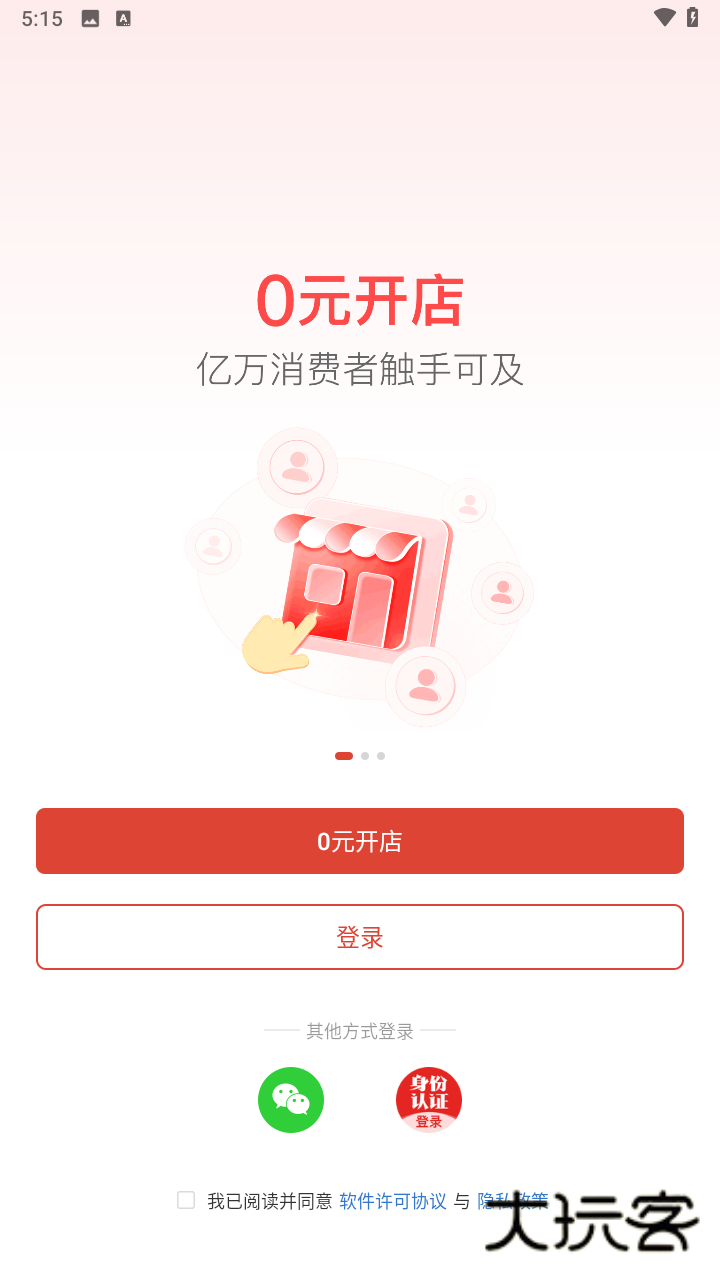Viewport: 720px width, 1280px height.
Task: Click the 0元开店 headline text
Action: (x=360, y=299)
